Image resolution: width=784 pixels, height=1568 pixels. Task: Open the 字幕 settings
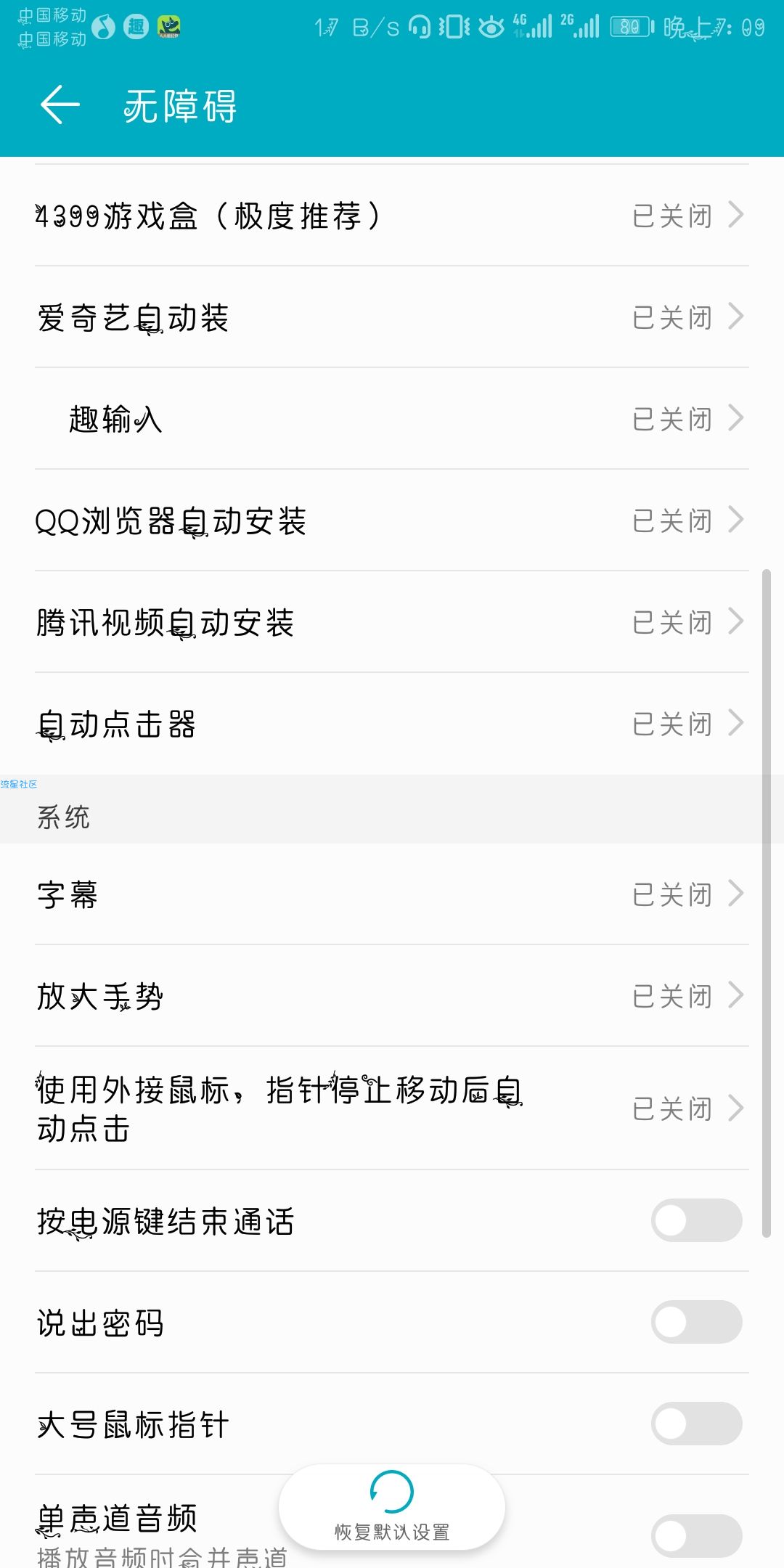click(392, 894)
